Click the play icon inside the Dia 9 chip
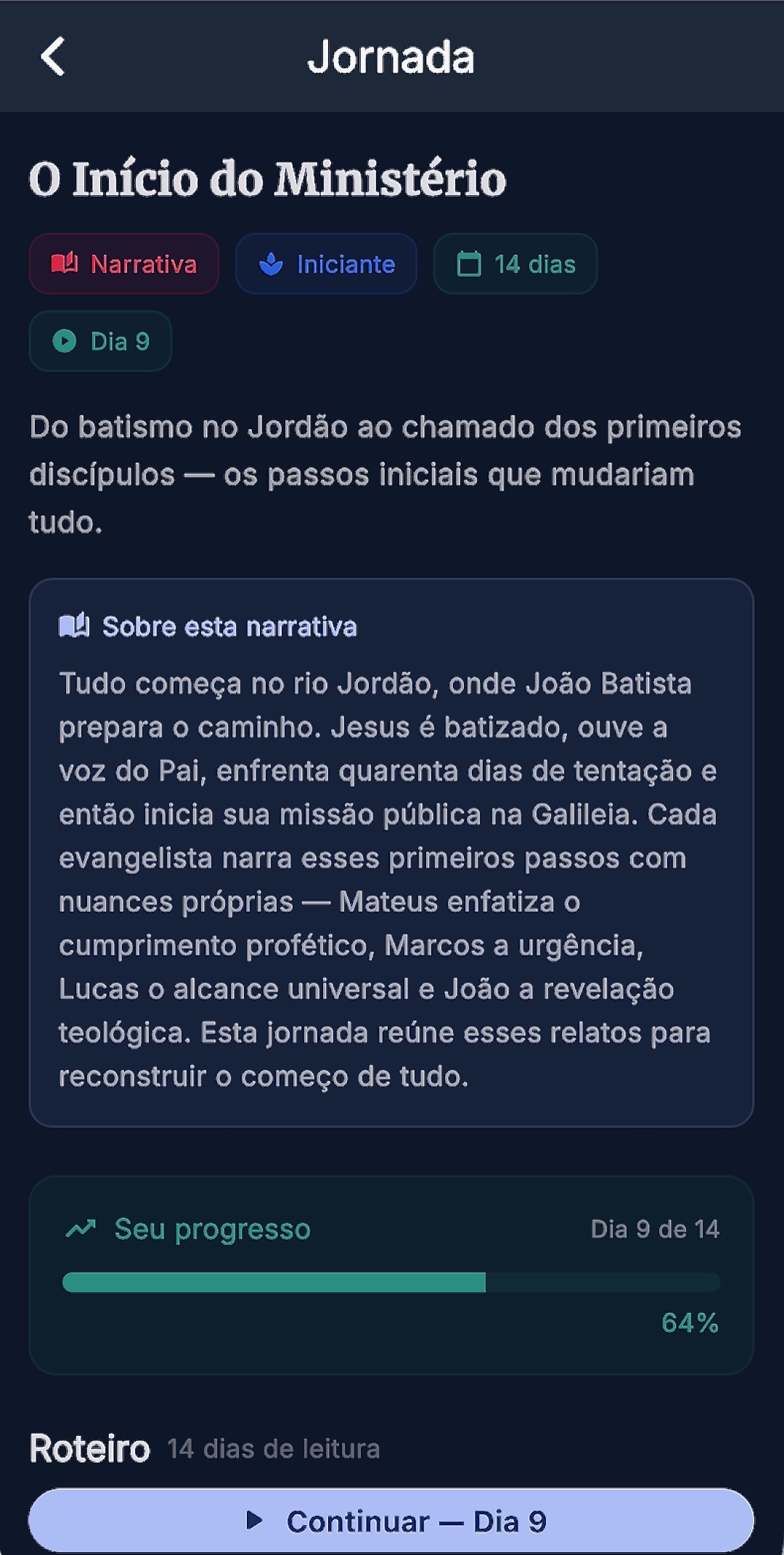 [x=64, y=340]
